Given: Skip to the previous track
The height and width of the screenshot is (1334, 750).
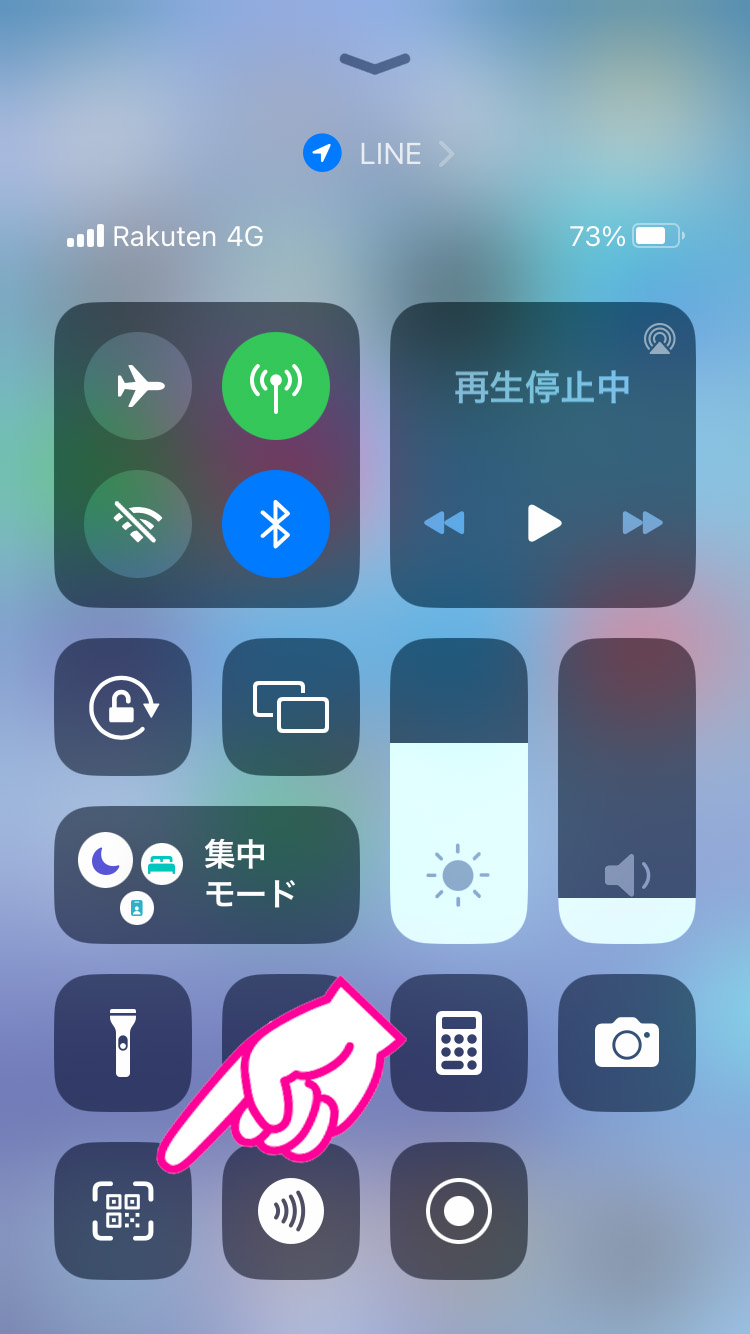Looking at the screenshot, I should tap(443, 522).
